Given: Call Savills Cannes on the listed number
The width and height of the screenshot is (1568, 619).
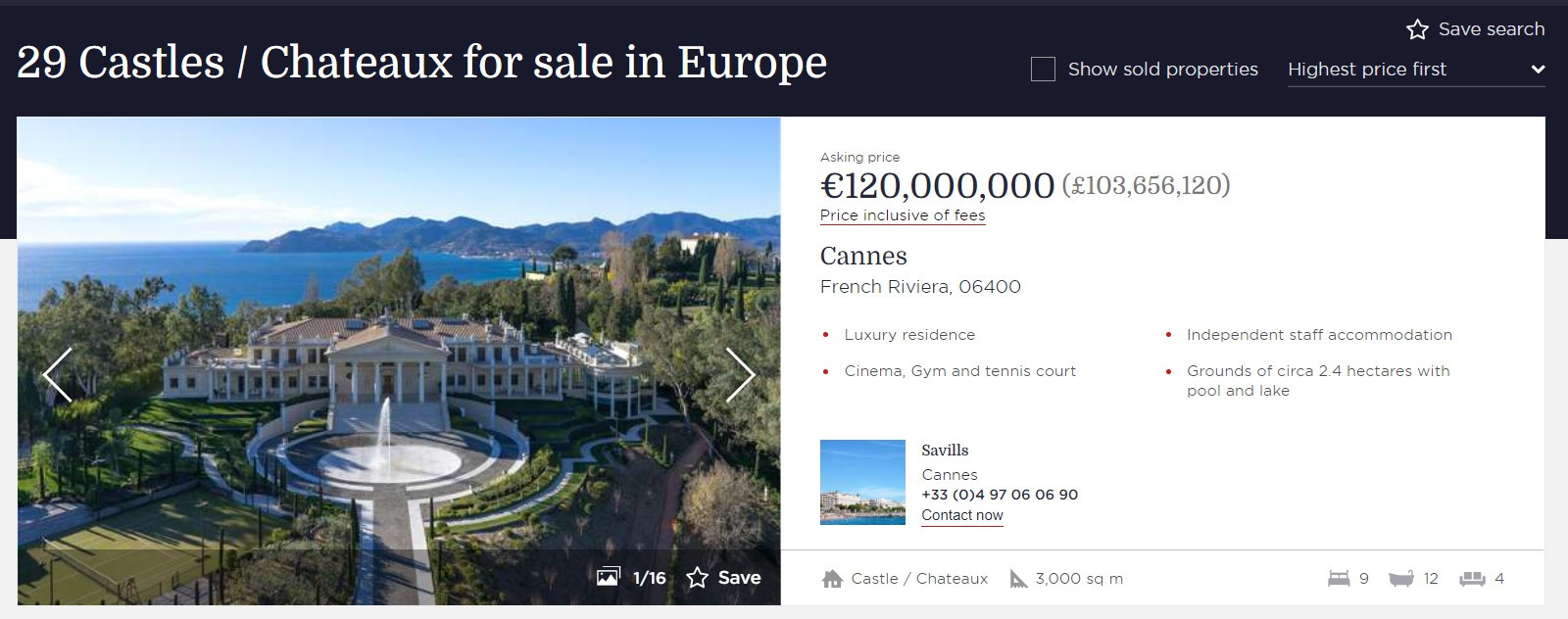Looking at the screenshot, I should click(x=999, y=495).
